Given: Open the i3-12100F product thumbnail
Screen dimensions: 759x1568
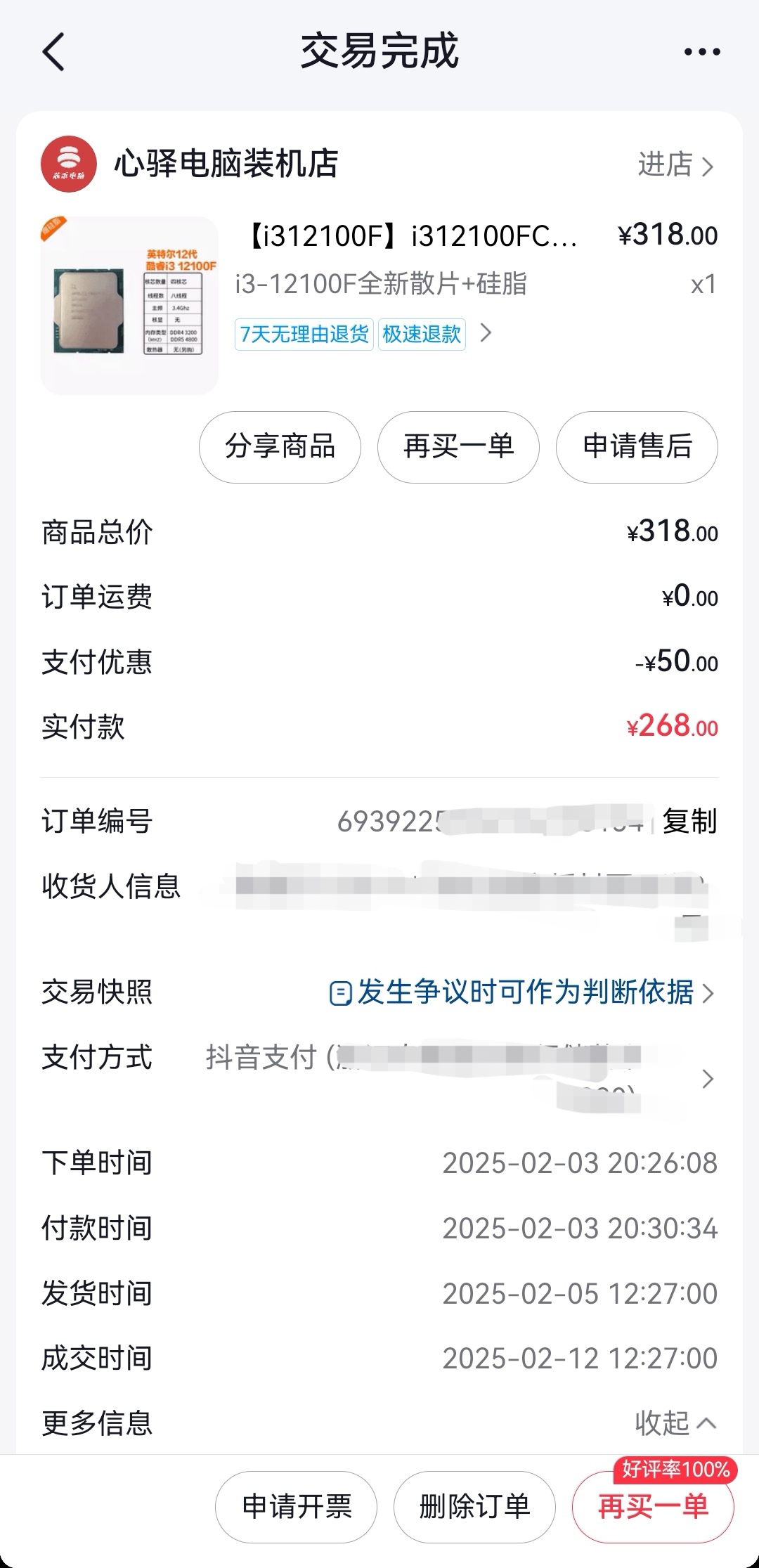Looking at the screenshot, I should [x=129, y=306].
